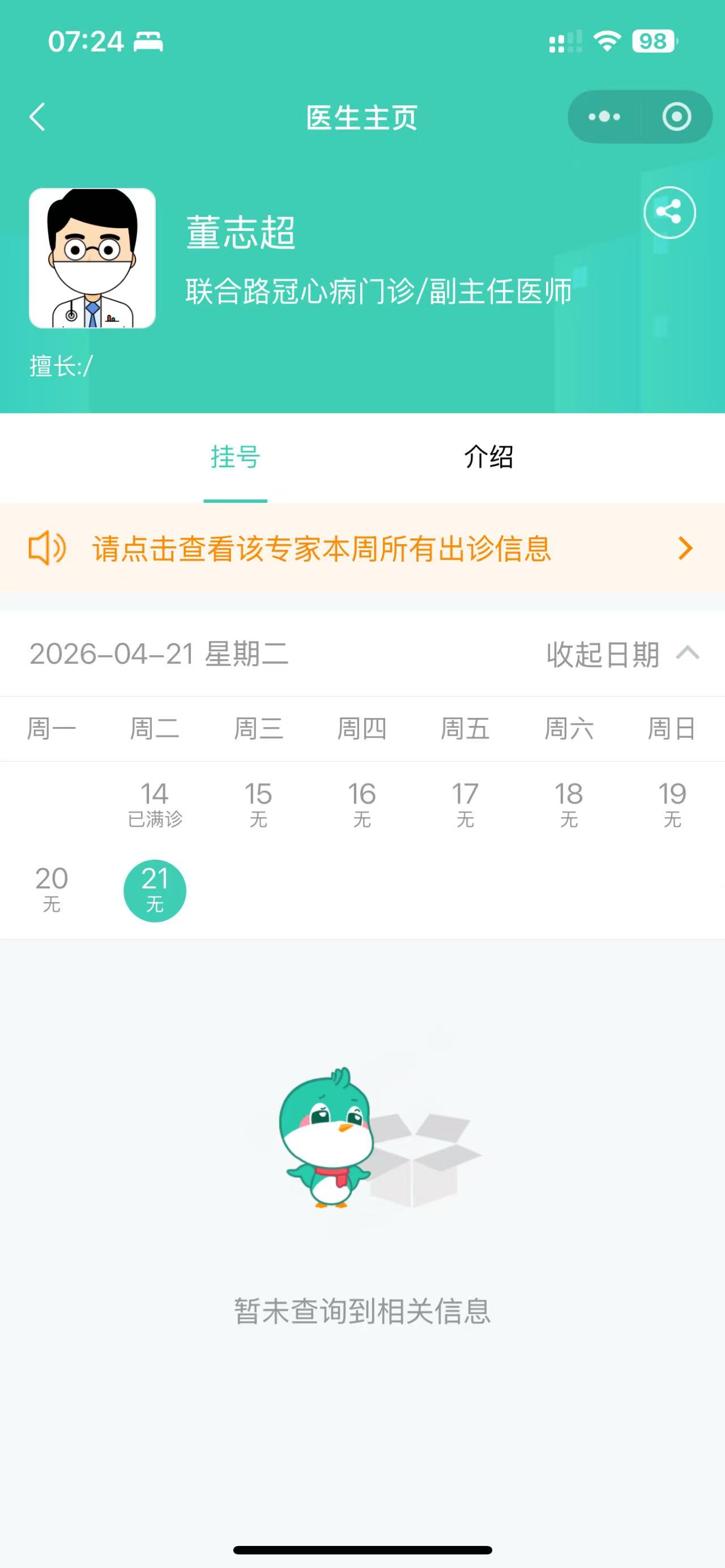Share Dr. 董志超's profile
725x1568 pixels.
coord(669,212)
